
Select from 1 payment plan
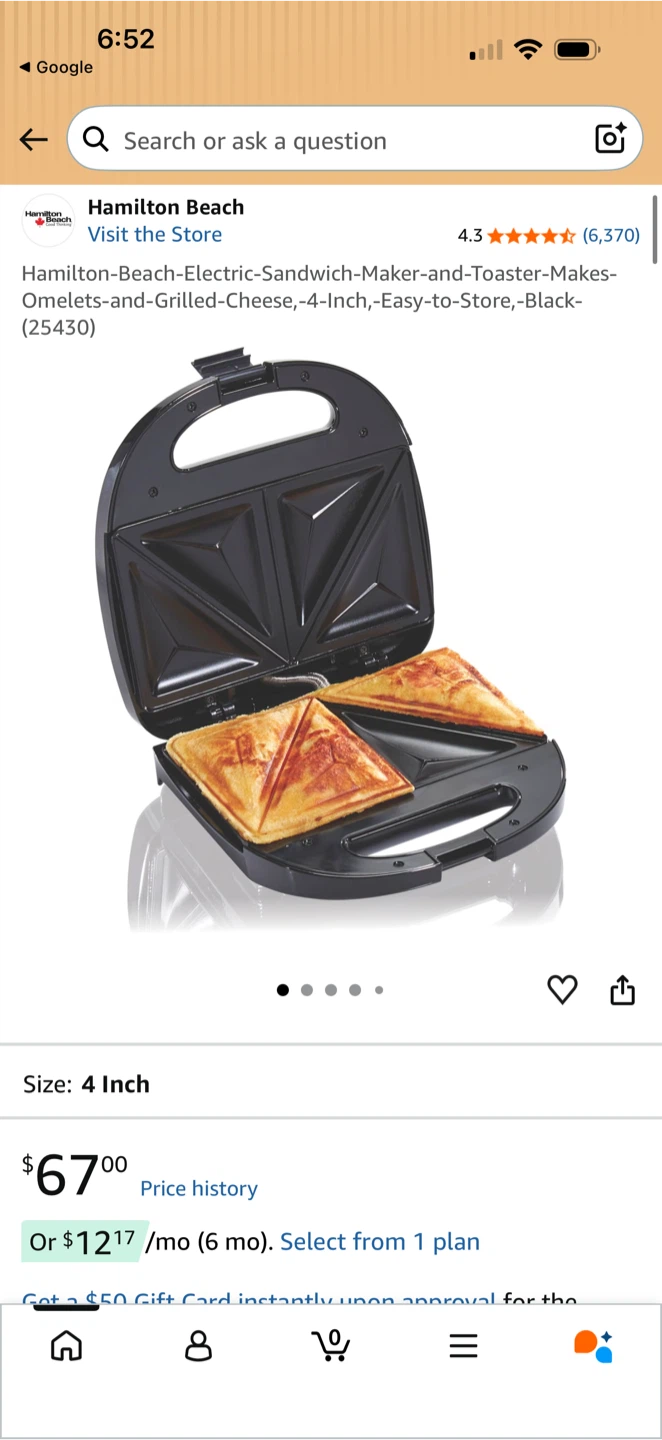pyautogui.click(x=380, y=1242)
